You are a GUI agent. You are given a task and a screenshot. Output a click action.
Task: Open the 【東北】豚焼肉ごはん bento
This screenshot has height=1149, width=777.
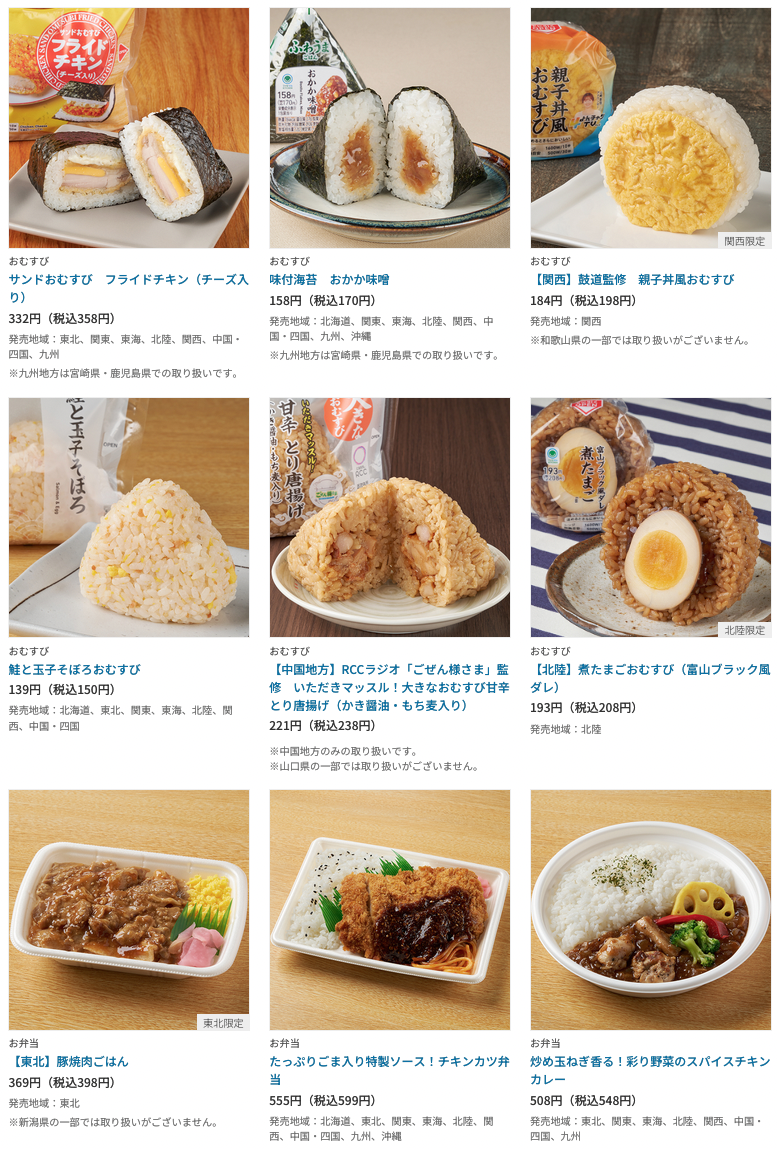69,1061
